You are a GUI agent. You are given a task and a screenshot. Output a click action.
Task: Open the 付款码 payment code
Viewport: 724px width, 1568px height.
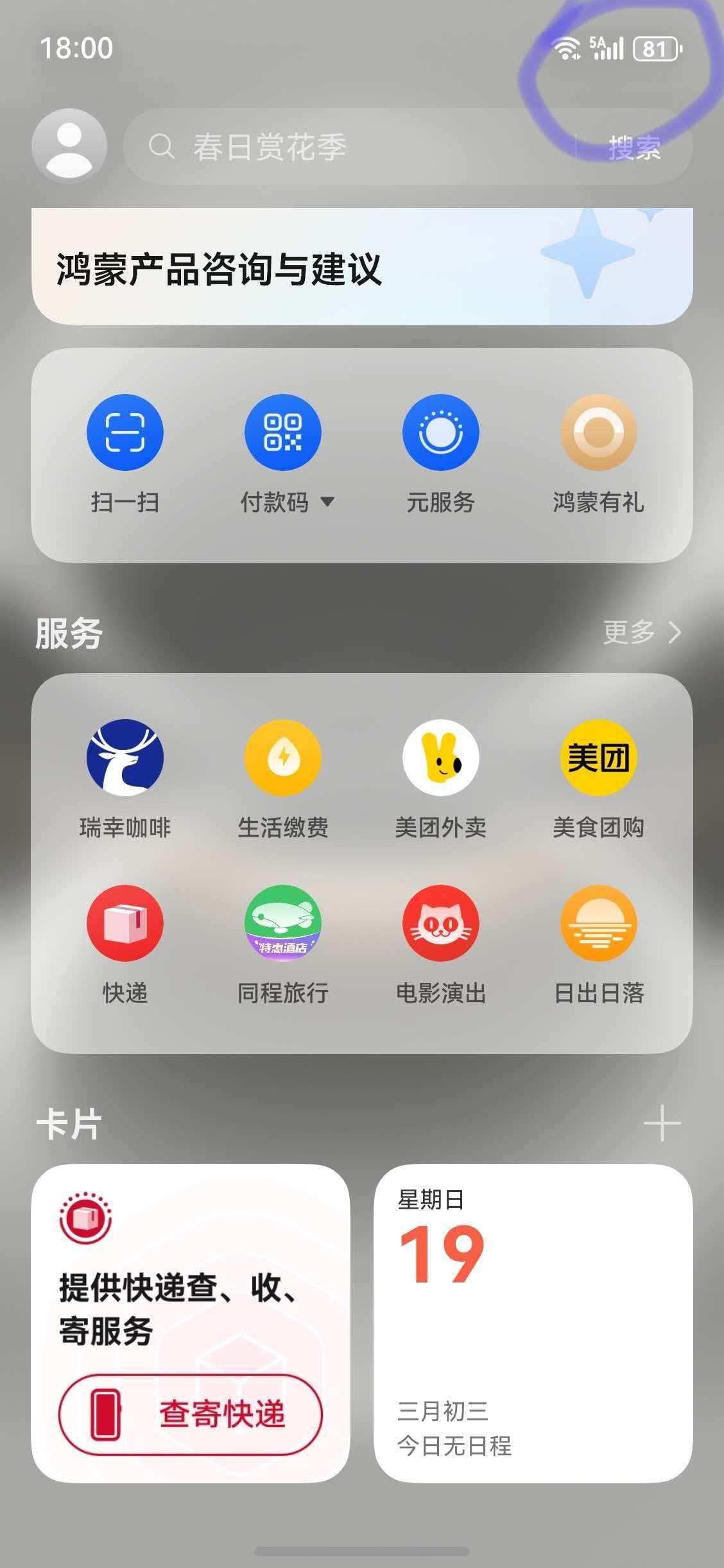pyautogui.click(x=284, y=432)
